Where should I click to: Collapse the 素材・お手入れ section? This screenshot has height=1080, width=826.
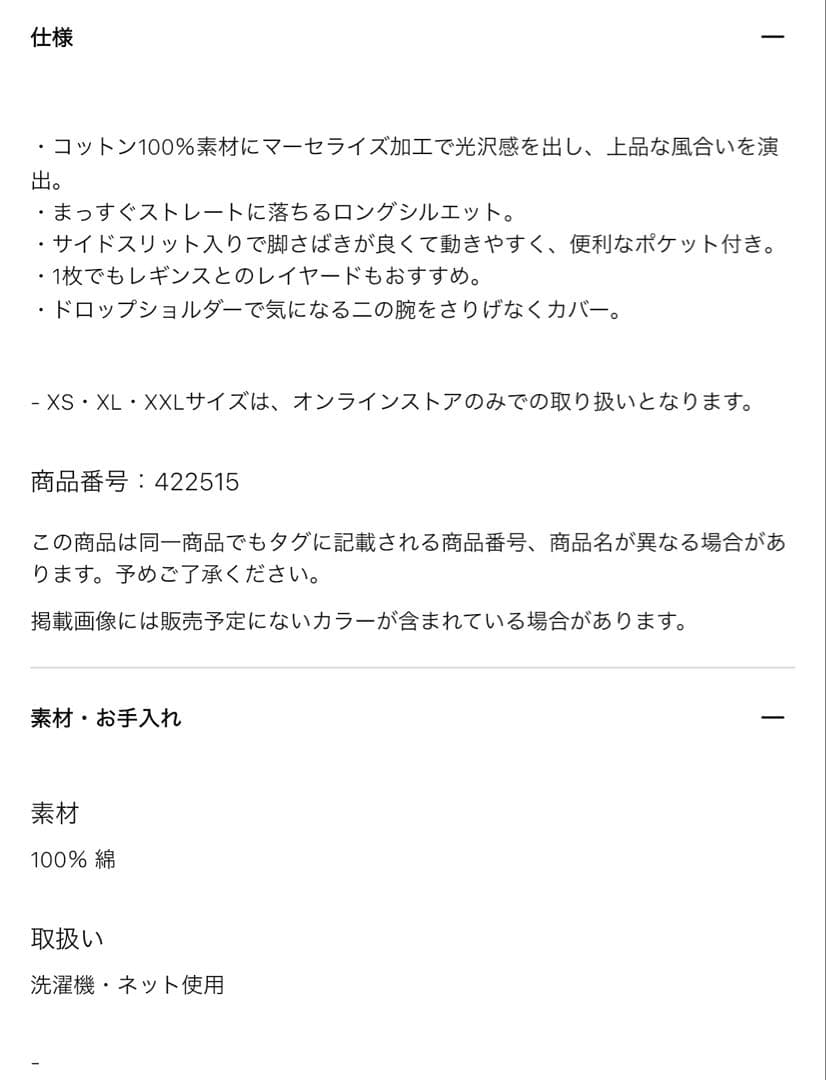coord(772,718)
